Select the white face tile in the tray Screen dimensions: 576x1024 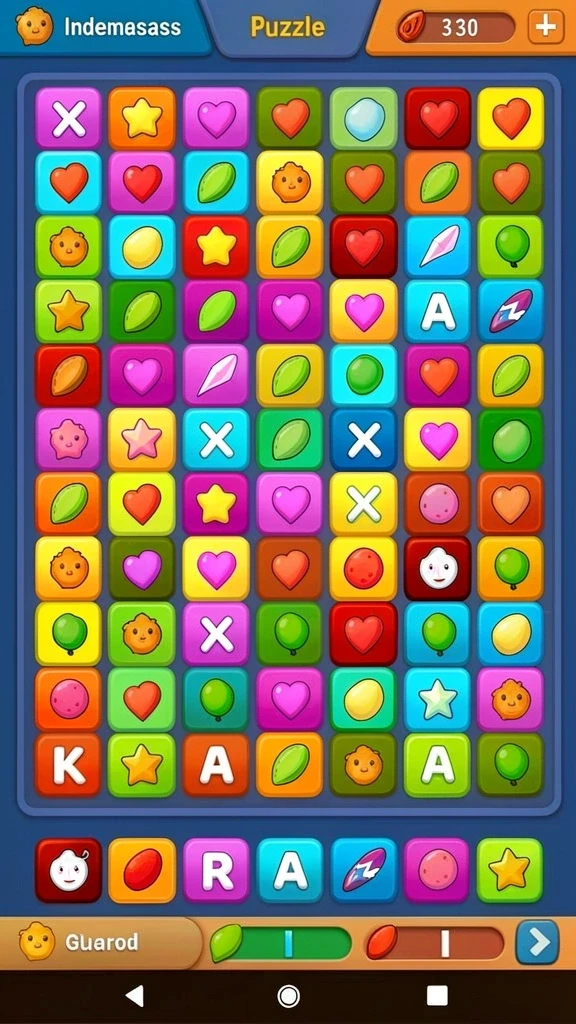click(69, 871)
